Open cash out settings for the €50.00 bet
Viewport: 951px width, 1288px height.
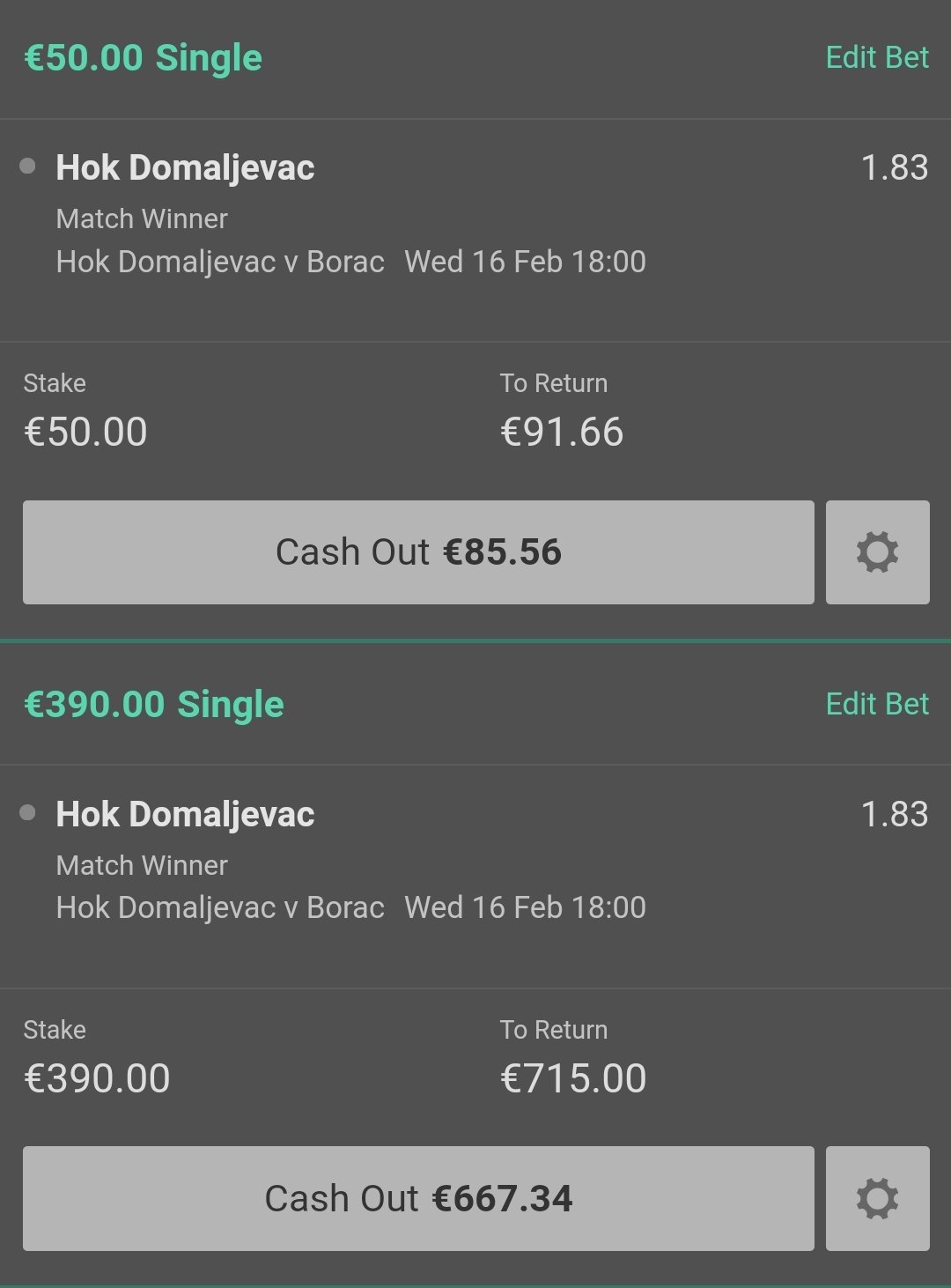click(877, 552)
